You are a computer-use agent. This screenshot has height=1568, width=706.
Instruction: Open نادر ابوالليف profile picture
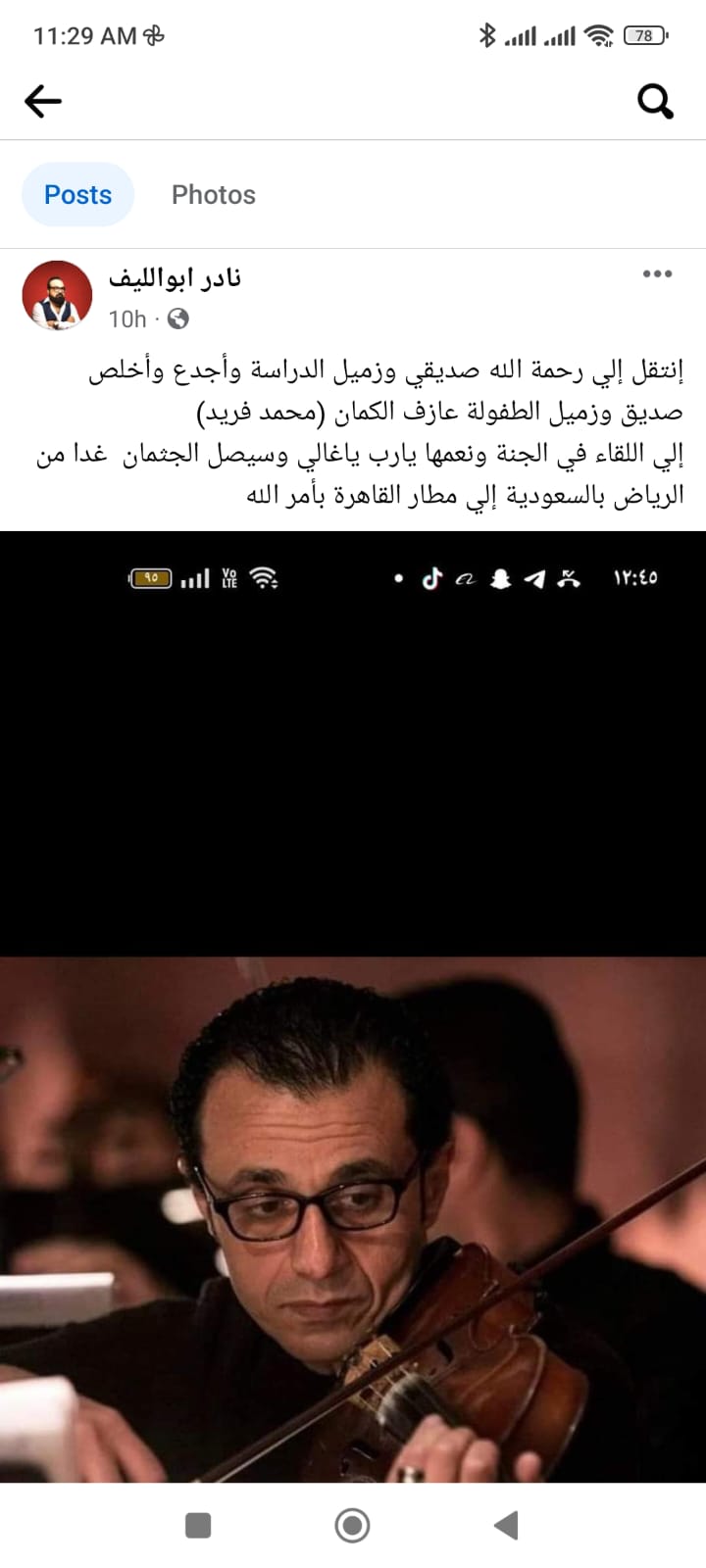57,295
